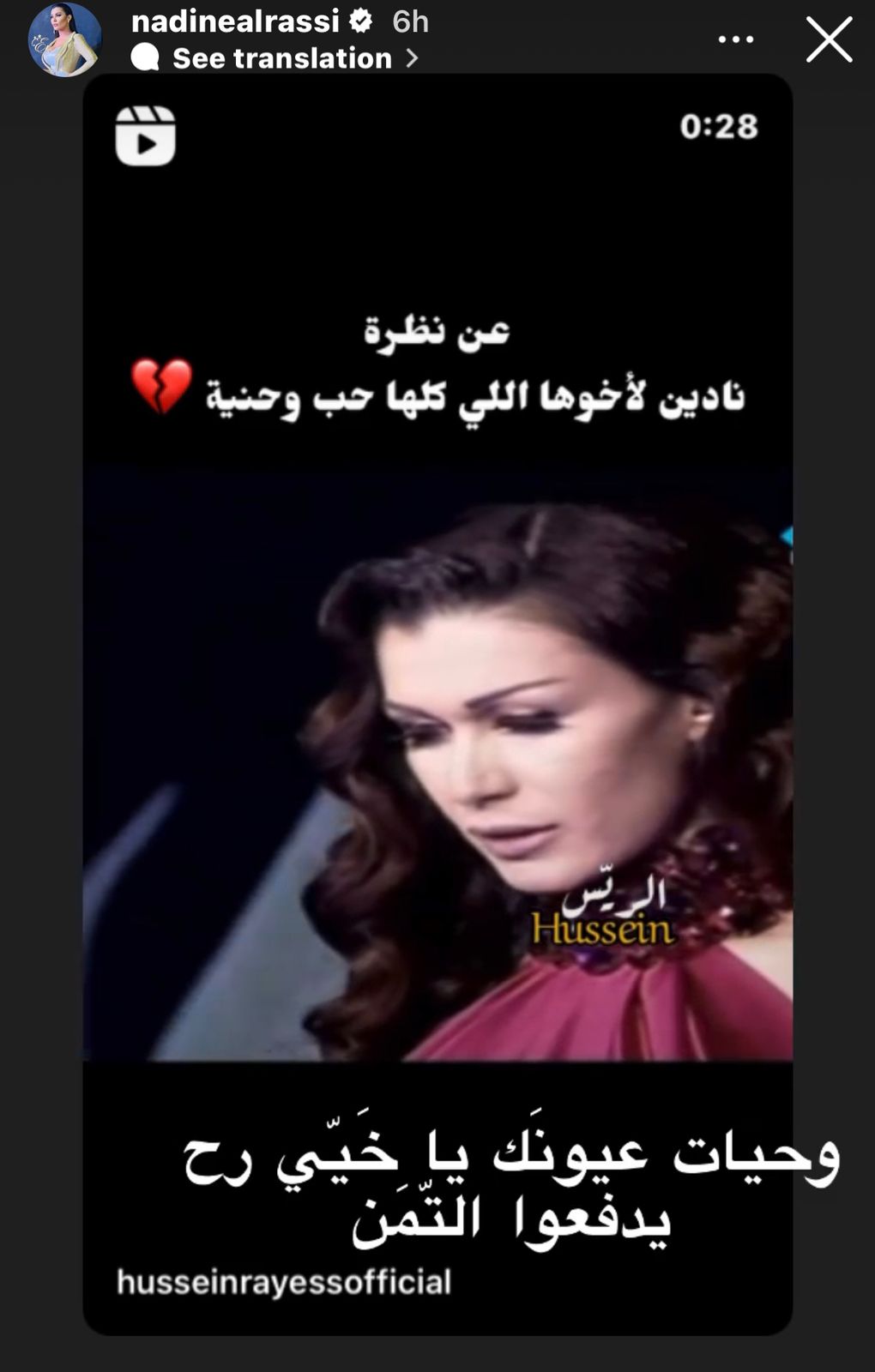Open the nadinealrassi username
This screenshot has width=875, height=1372.
pos(235,21)
